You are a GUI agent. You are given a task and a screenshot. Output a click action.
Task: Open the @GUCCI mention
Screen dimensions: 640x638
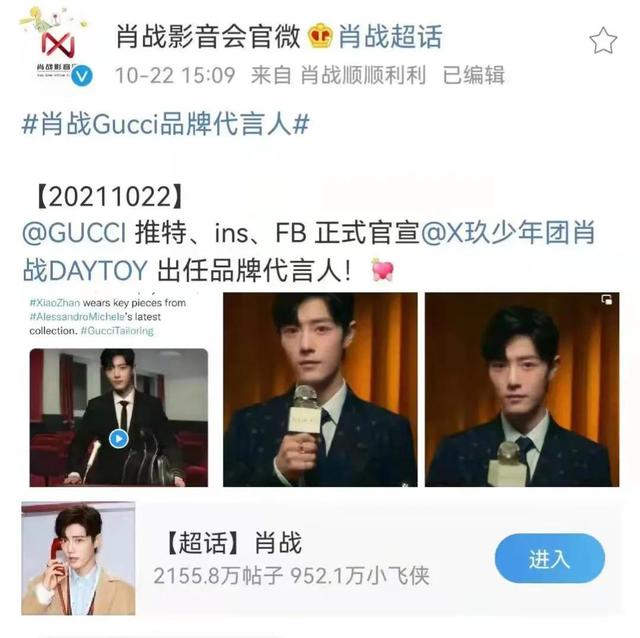coord(74,234)
